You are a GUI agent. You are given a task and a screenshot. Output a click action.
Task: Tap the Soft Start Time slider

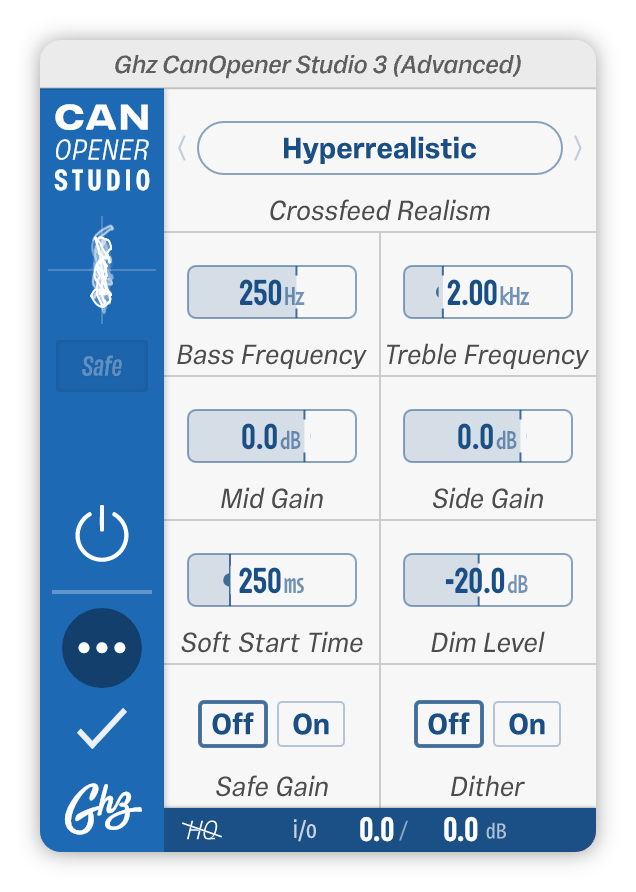tap(272, 581)
